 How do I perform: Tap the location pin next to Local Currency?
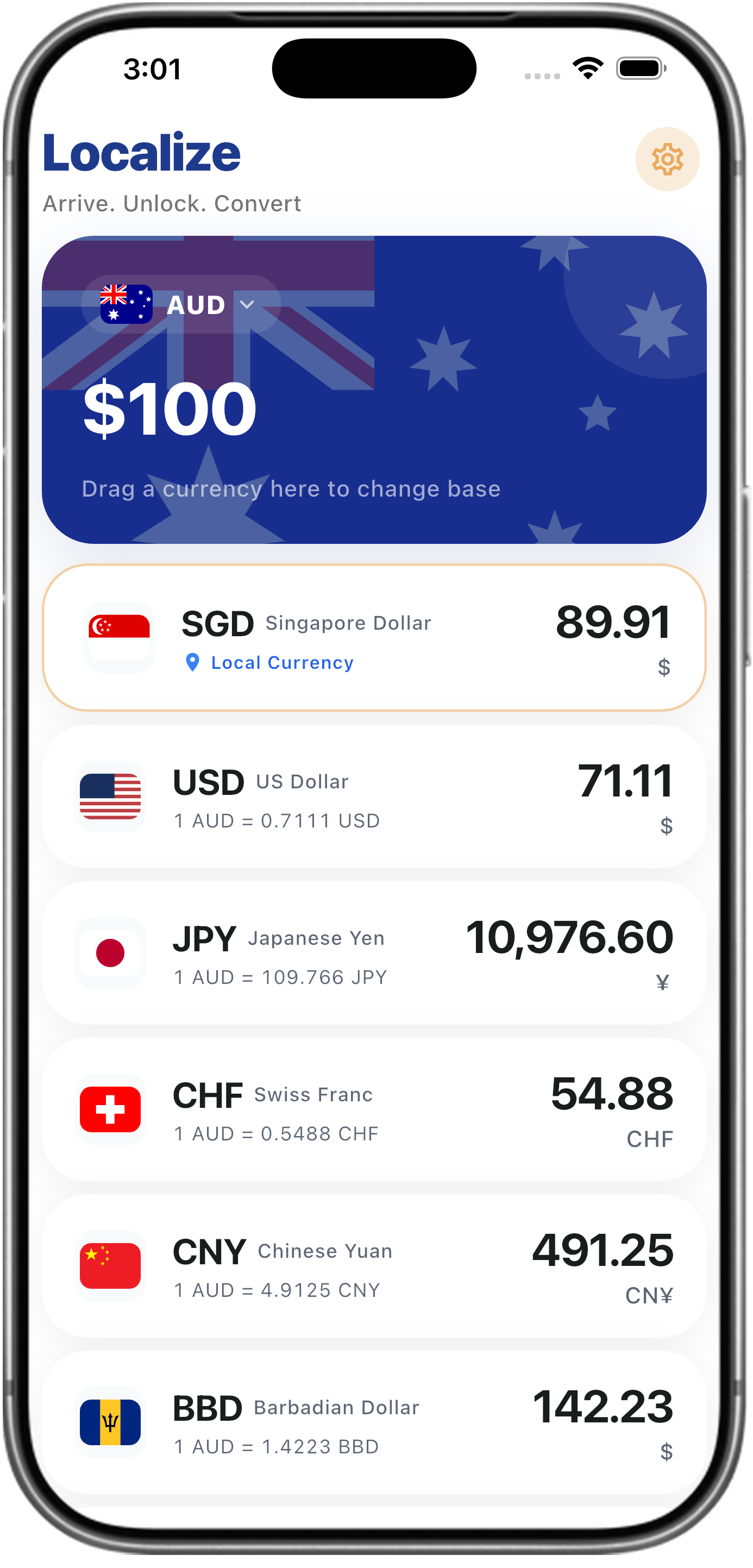[x=193, y=663]
